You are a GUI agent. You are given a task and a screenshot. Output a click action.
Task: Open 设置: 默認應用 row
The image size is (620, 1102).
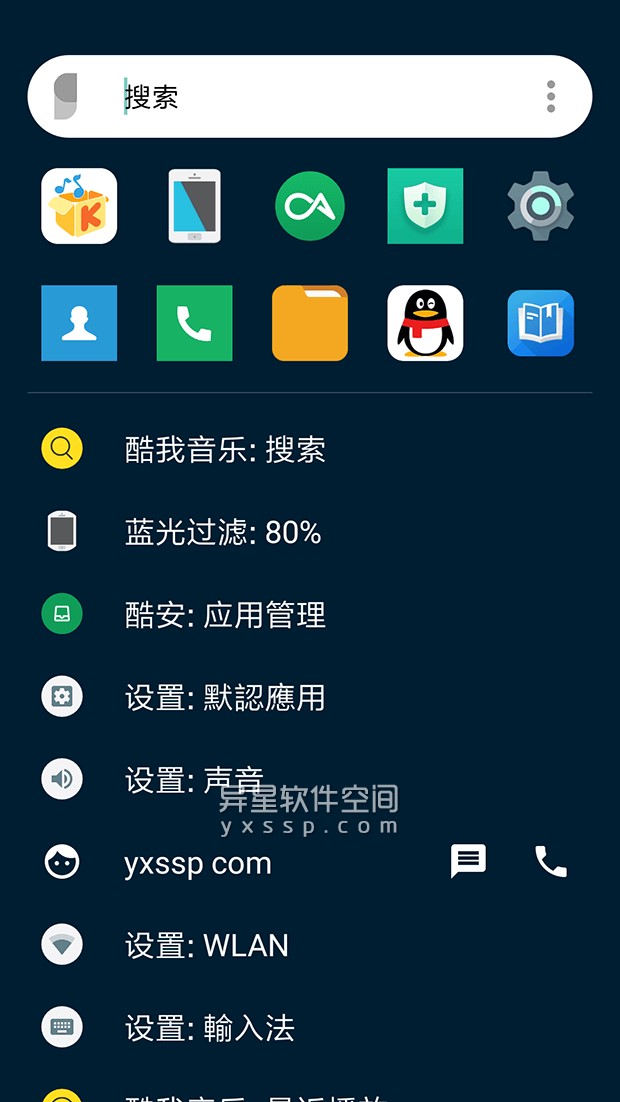pos(225,697)
